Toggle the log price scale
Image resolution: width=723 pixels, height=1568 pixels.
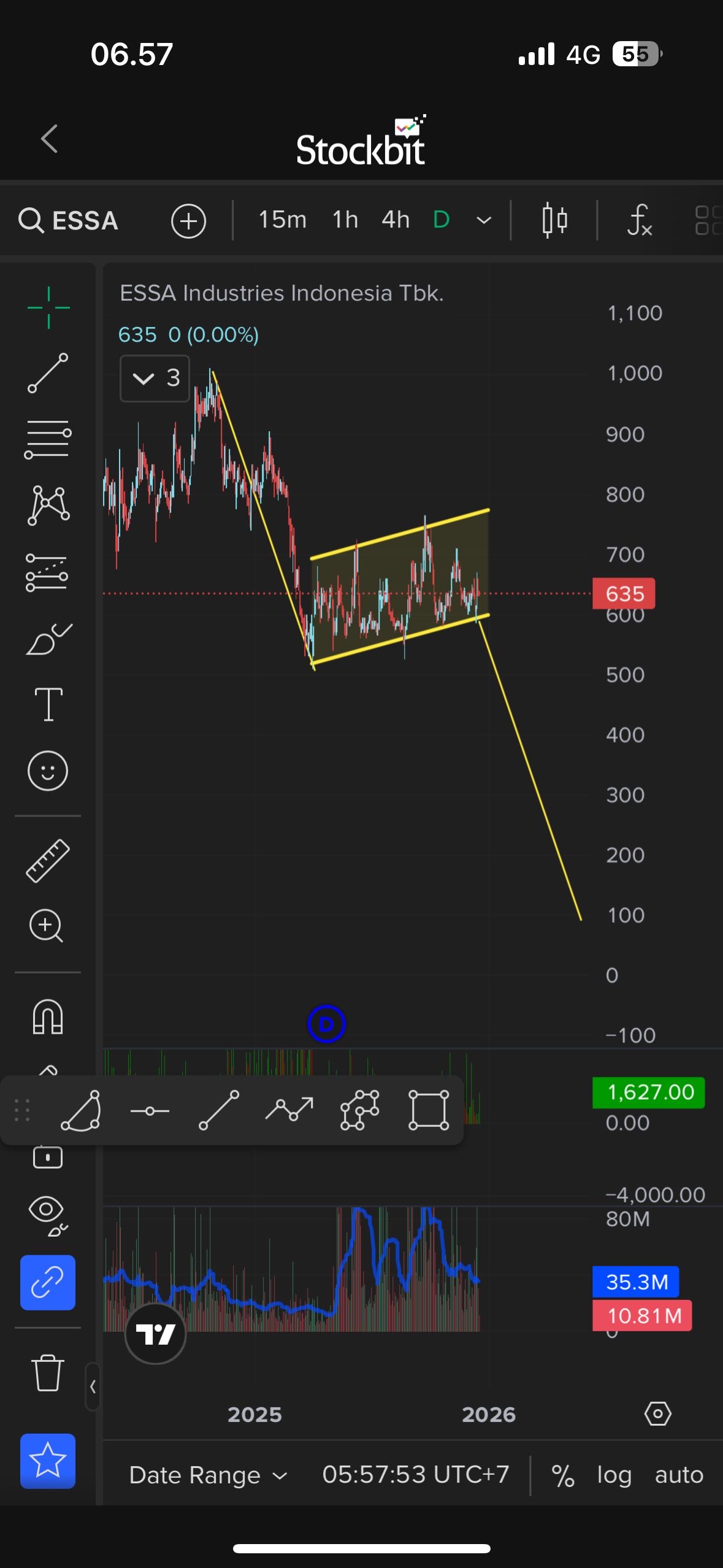(614, 1475)
